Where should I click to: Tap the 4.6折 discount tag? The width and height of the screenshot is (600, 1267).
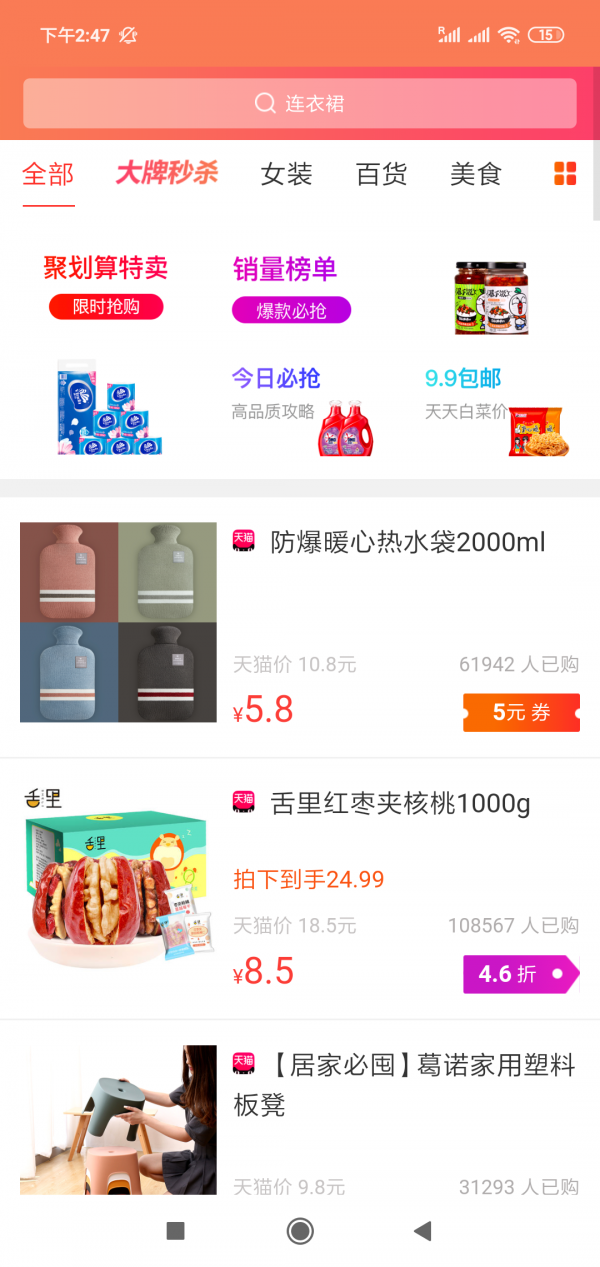[520, 973]
